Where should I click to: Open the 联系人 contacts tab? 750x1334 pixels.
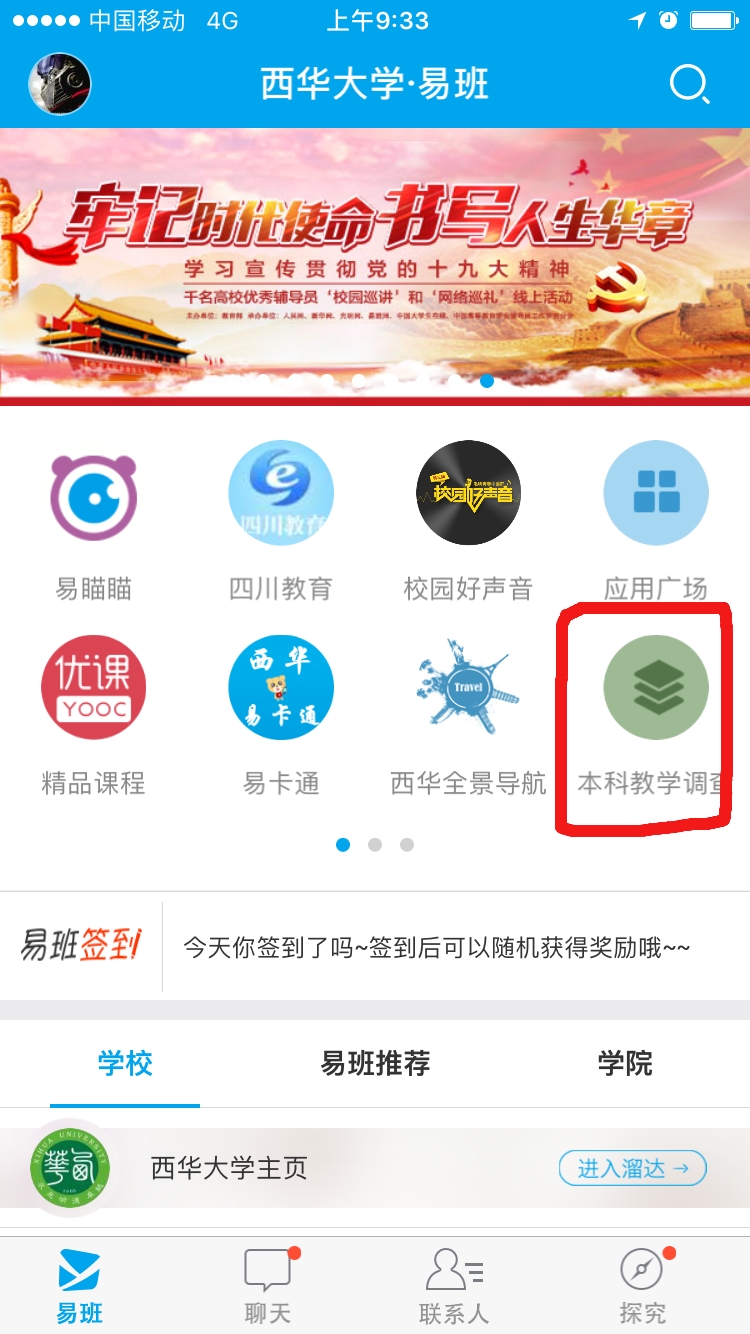coord(455,1286)
